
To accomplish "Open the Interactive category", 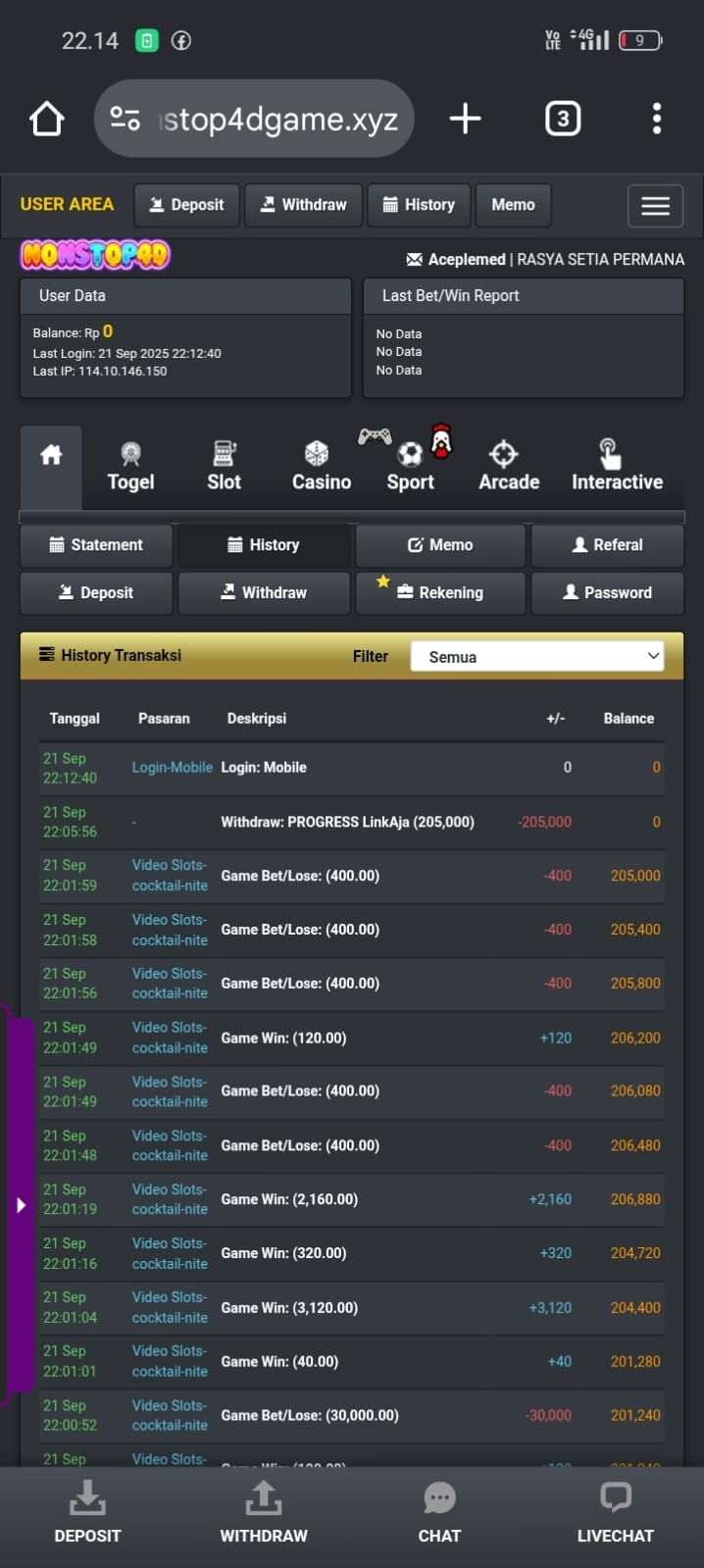I will coord(617,467).
